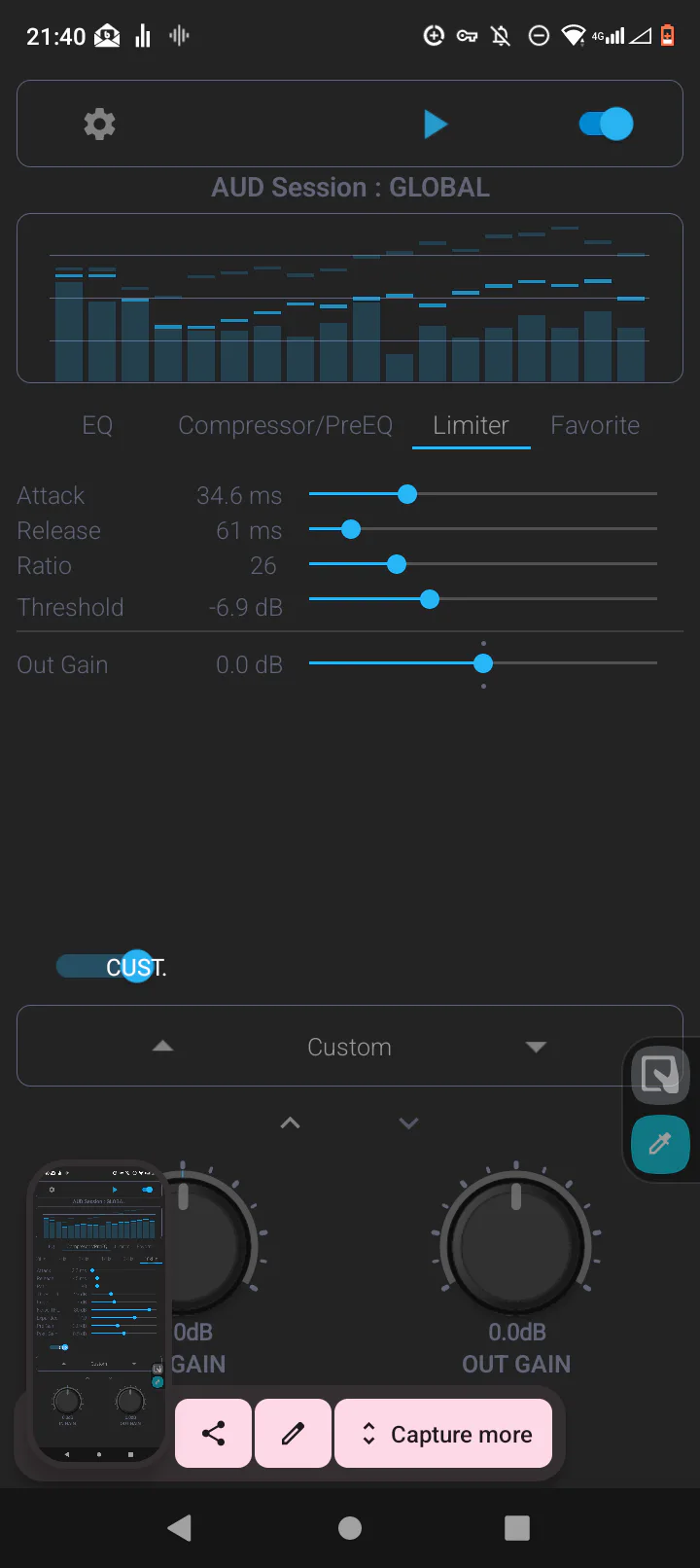This screenshot has height=1568, width=700.
Task: Switch to the Compressor/PreEQ tab
Action: pyautogui.click(x=285, y=425)
